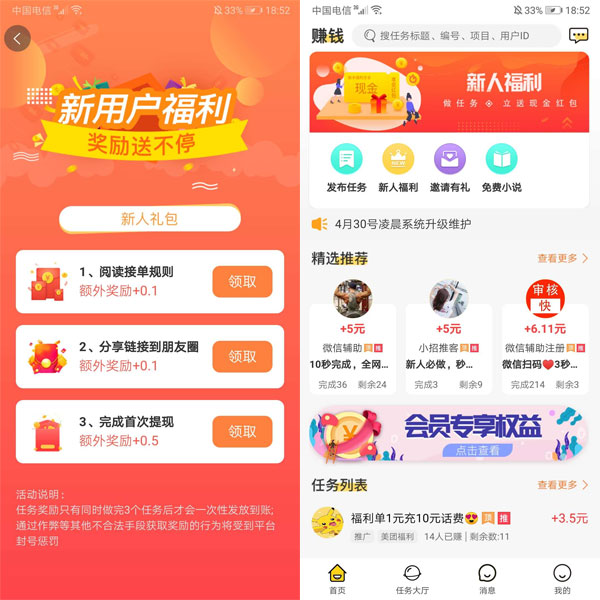600x600 pixels.
Task: Claim the reading rules reward (阅读接单规则)
Action: pyautogui.click(x=242, y=282)
